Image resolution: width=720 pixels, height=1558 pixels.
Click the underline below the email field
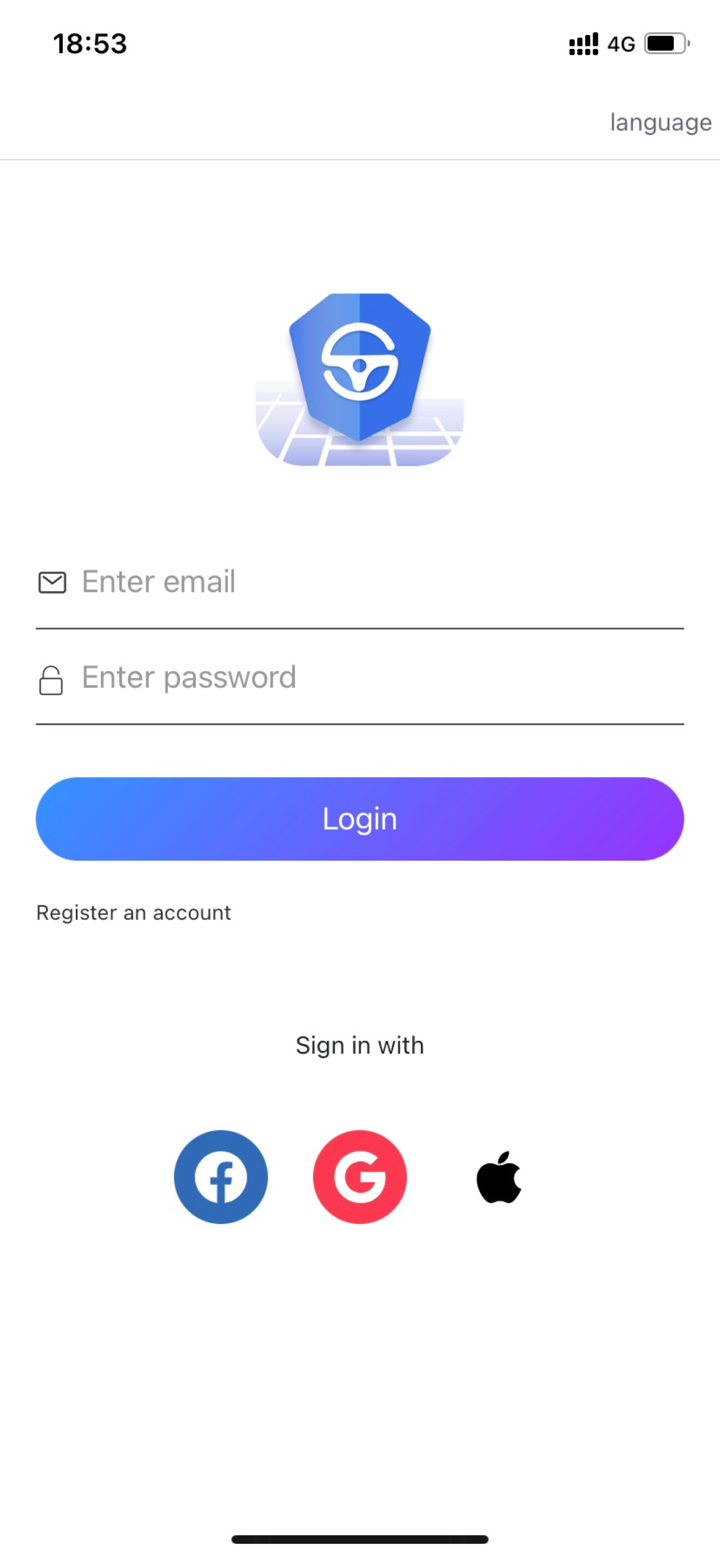(x=359, y=628)
